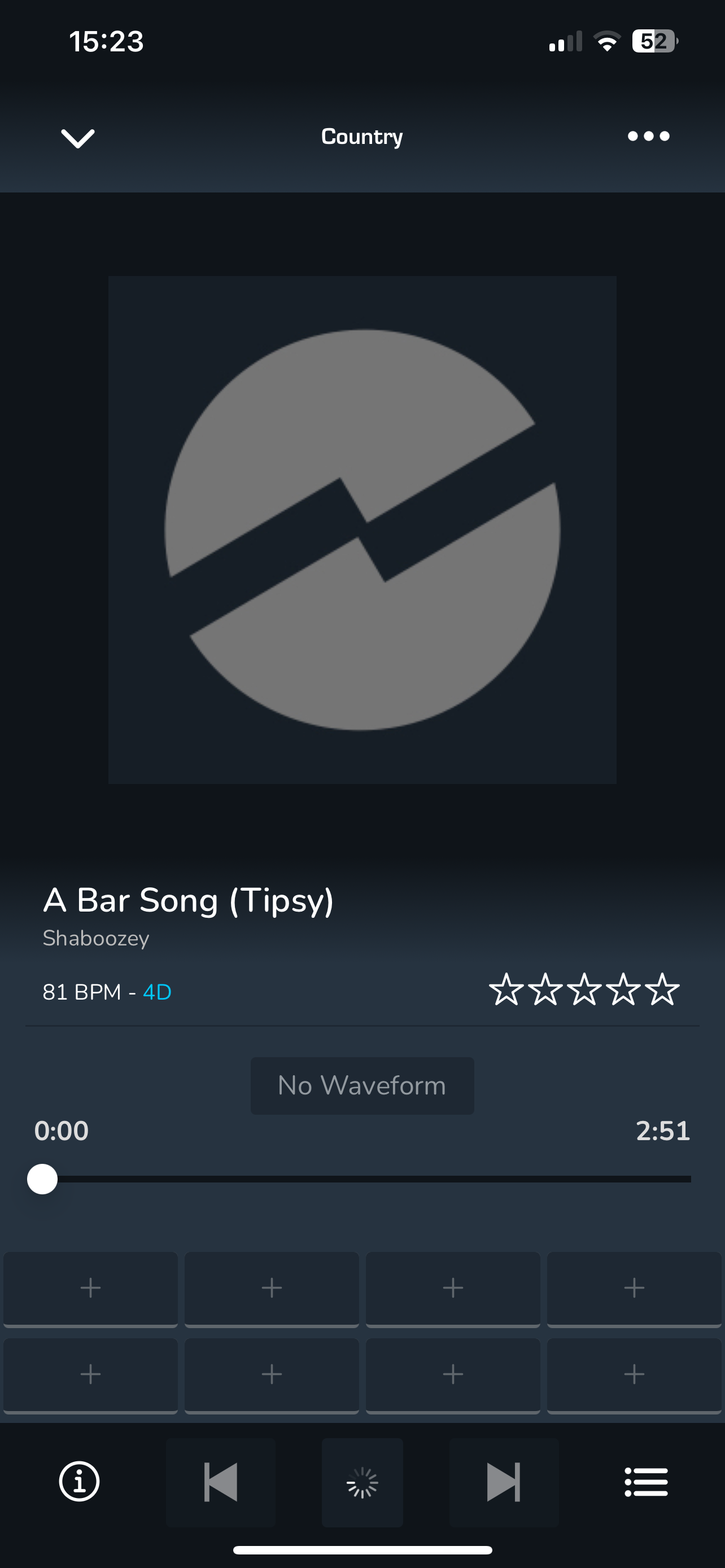725x1568 pixels.
Task: Add a cue in the first bottom-row pad
Action: 91,1374
